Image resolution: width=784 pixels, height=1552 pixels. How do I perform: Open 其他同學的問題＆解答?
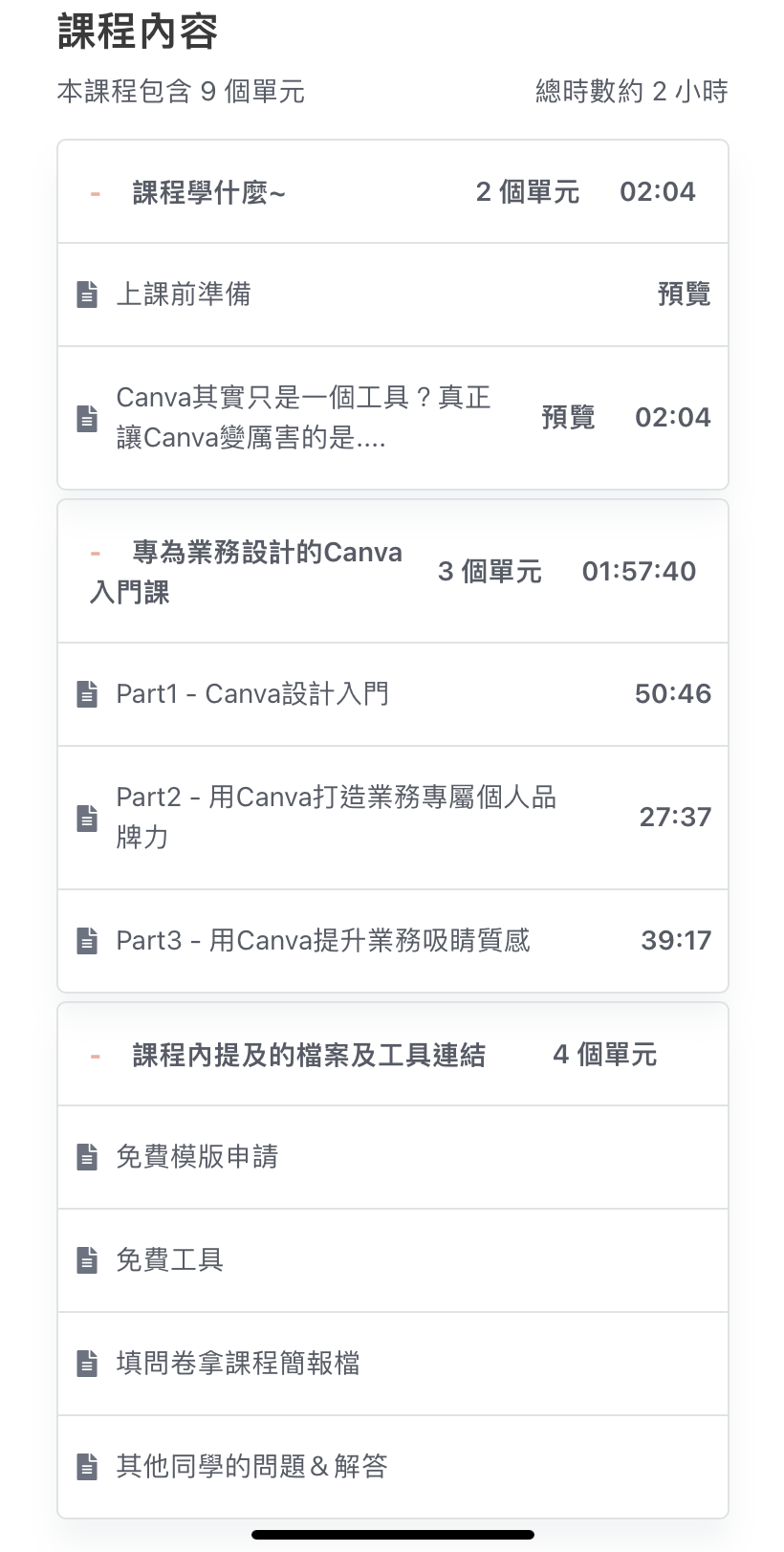coord(251,1467)
